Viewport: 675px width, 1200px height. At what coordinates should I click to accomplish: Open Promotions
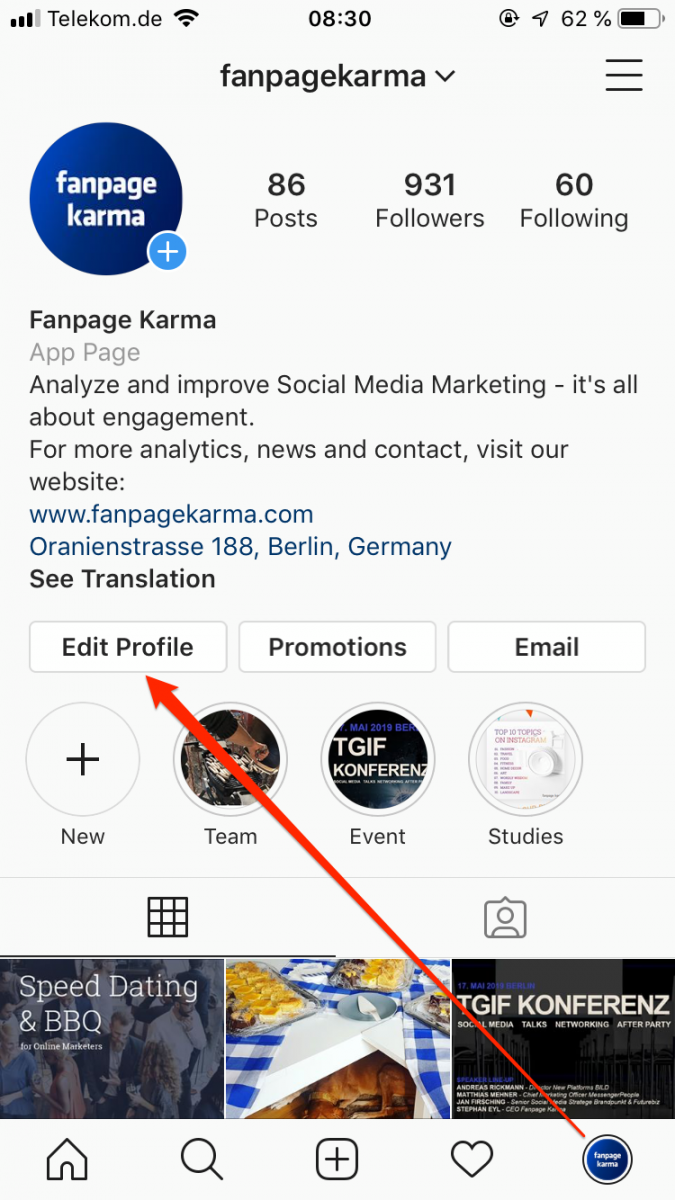(337, 647)
